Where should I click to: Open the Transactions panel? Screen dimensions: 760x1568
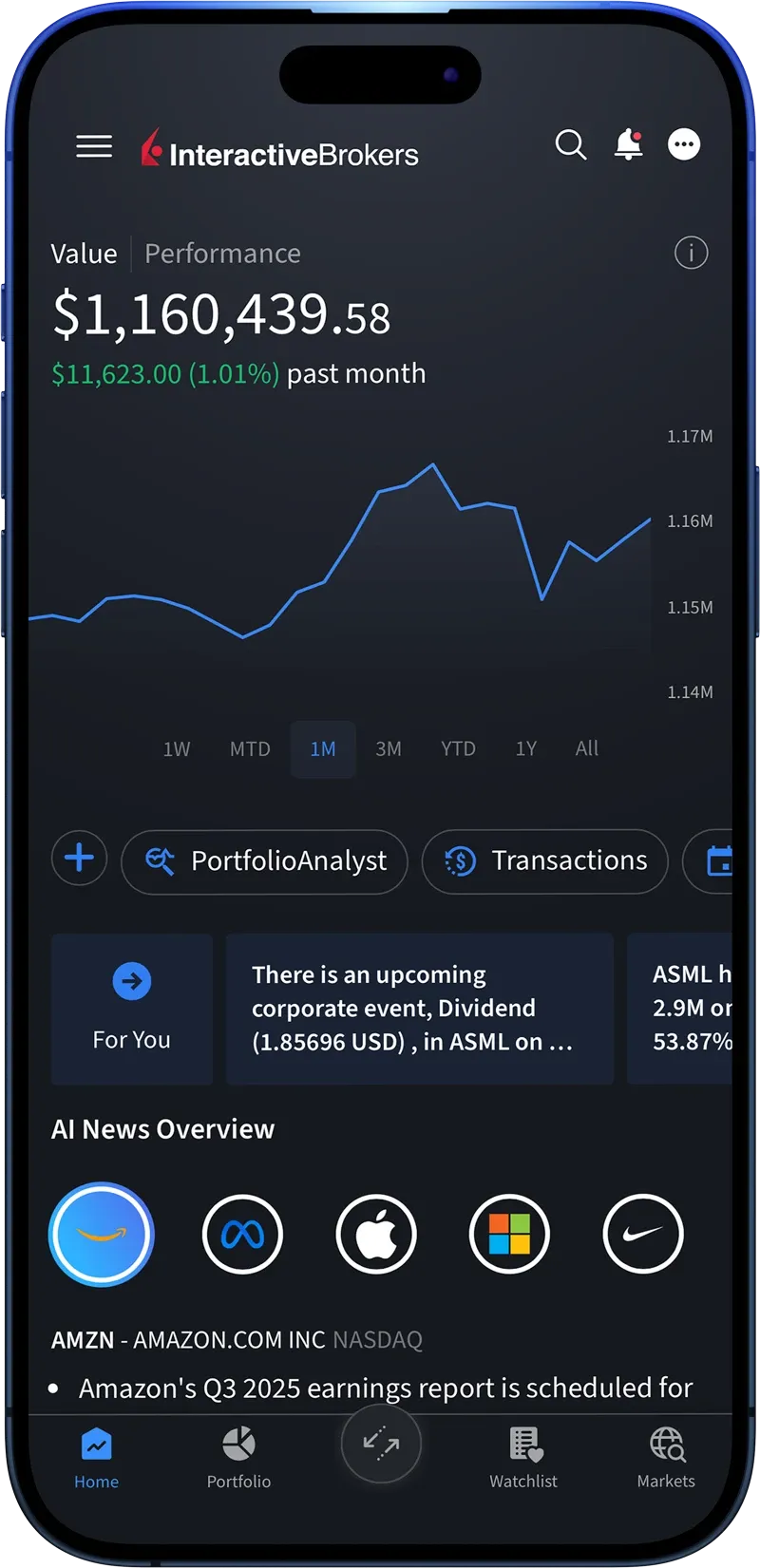coord(544,861)
